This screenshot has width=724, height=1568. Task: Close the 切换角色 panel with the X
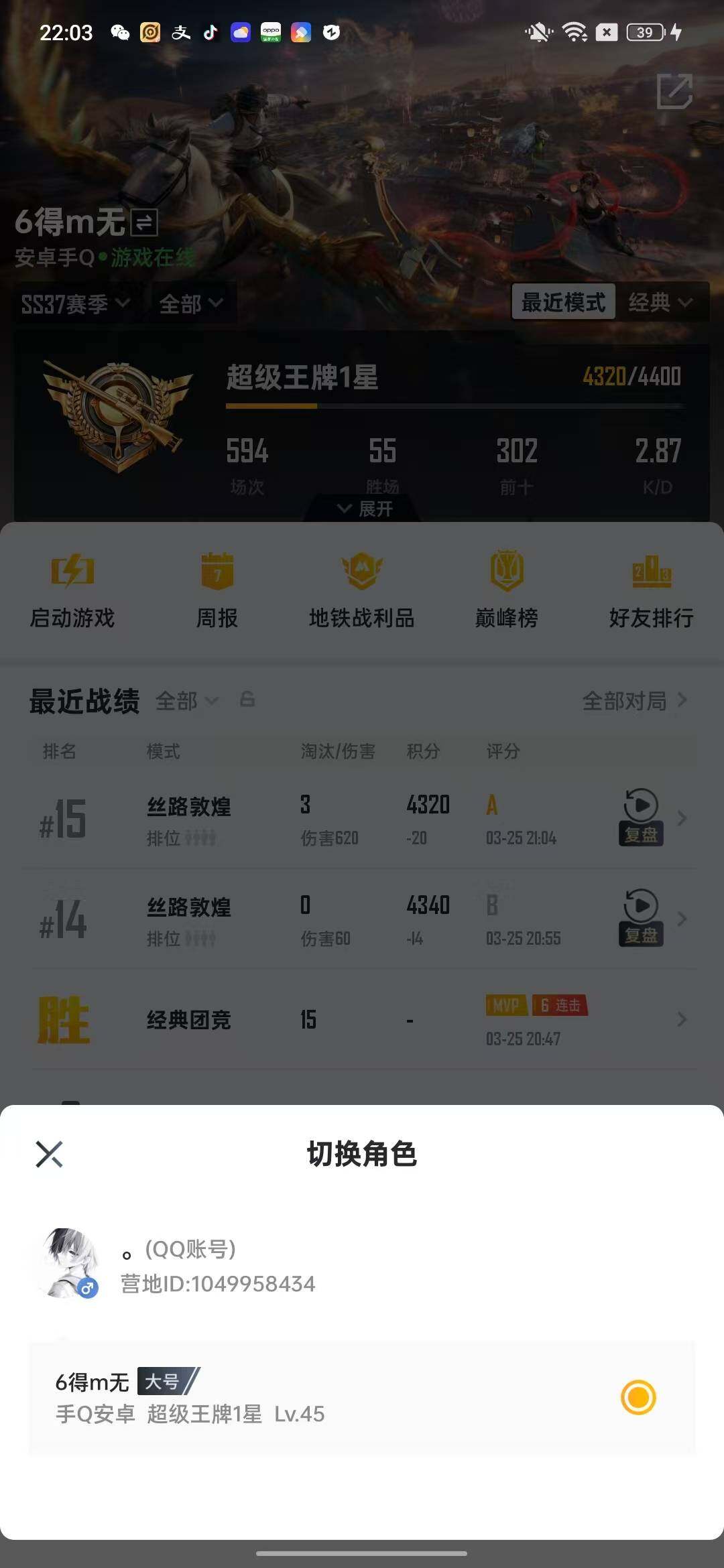pos(48,1153)
